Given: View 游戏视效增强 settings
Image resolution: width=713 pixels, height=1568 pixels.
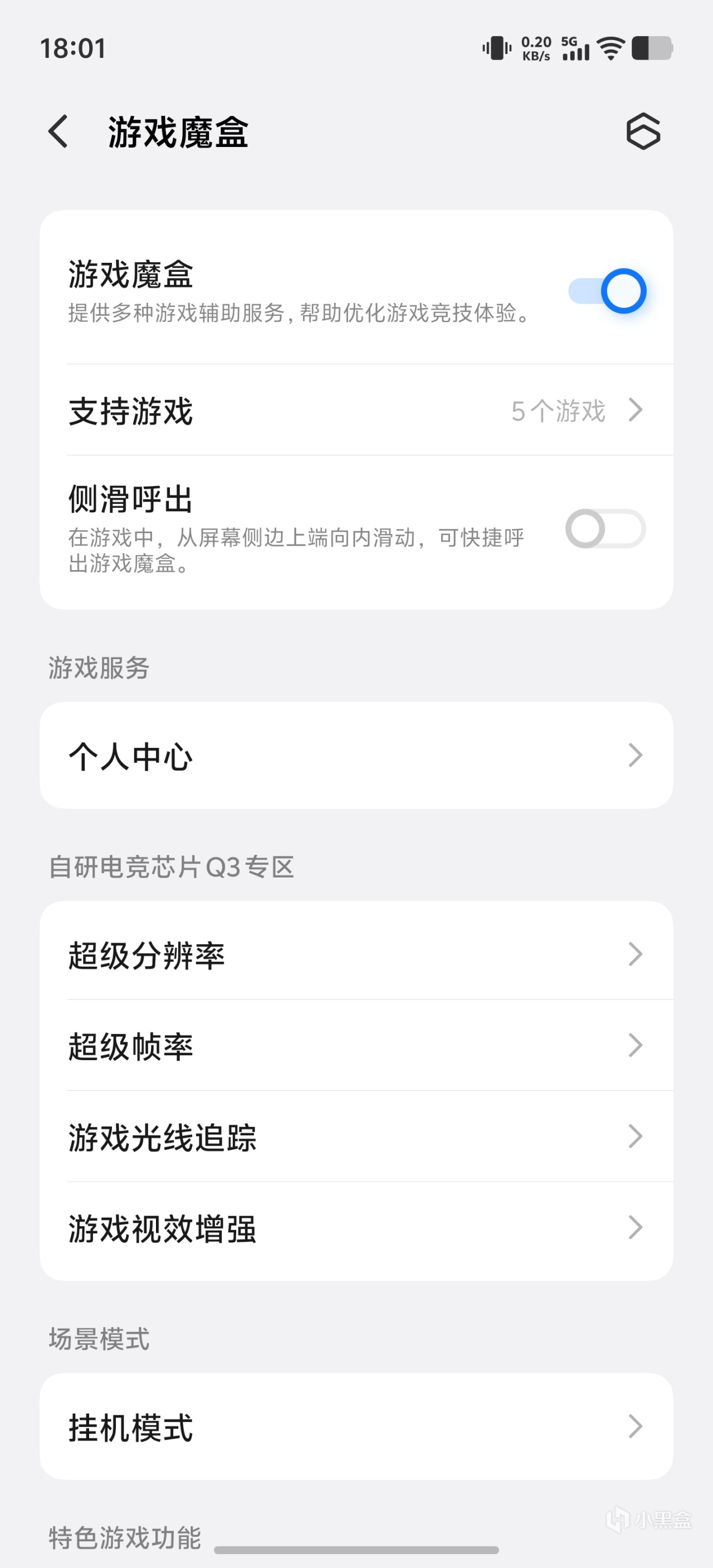Looking at the screenshot, I should click(x=356, y=1228).
